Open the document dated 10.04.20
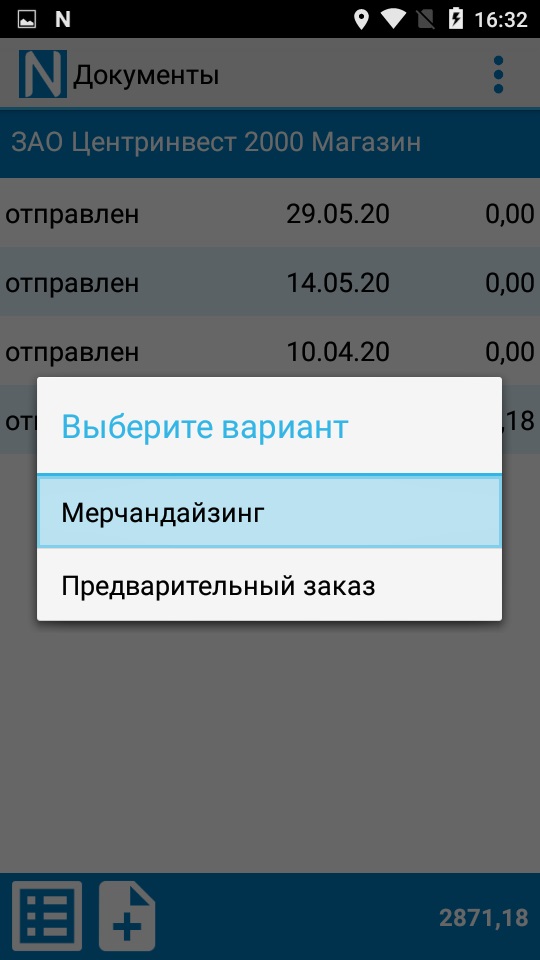The width and height of the screenshot is (540, 960). pos(270,351)
